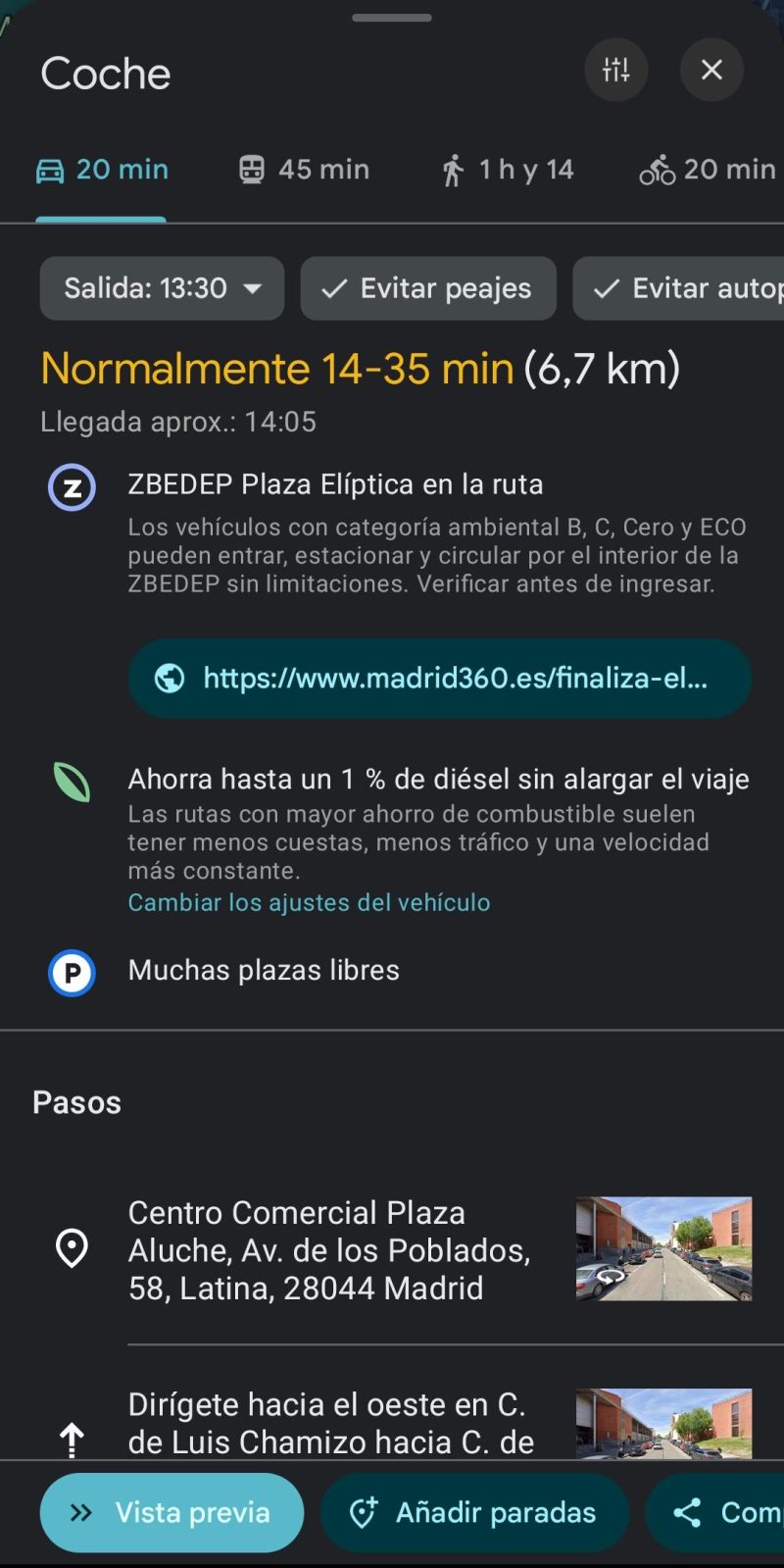Tap the ZBEDEP low emission zone icon
Screen dimensions: 784x1568
click(x=71, y=486)
